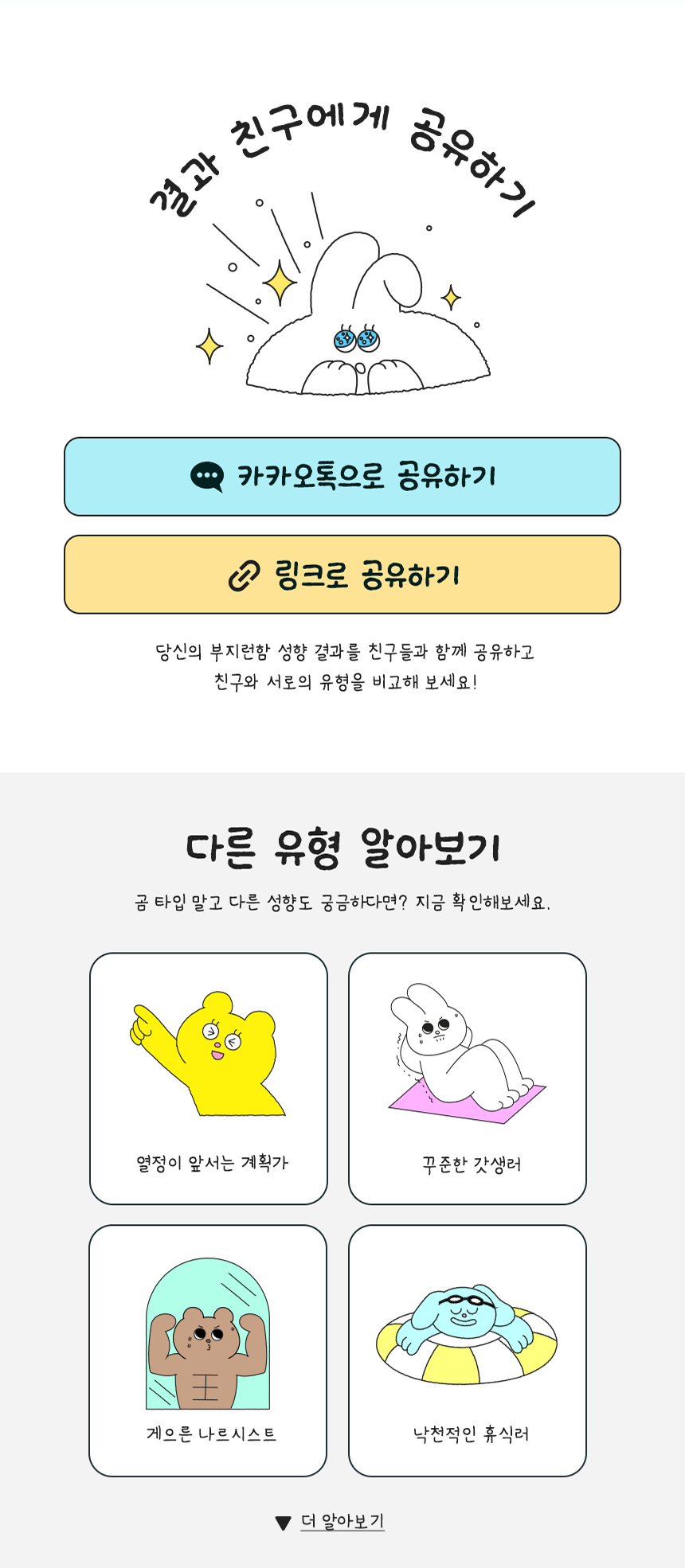Open the 열정이 앞서는 계획가 type card

209,1078
